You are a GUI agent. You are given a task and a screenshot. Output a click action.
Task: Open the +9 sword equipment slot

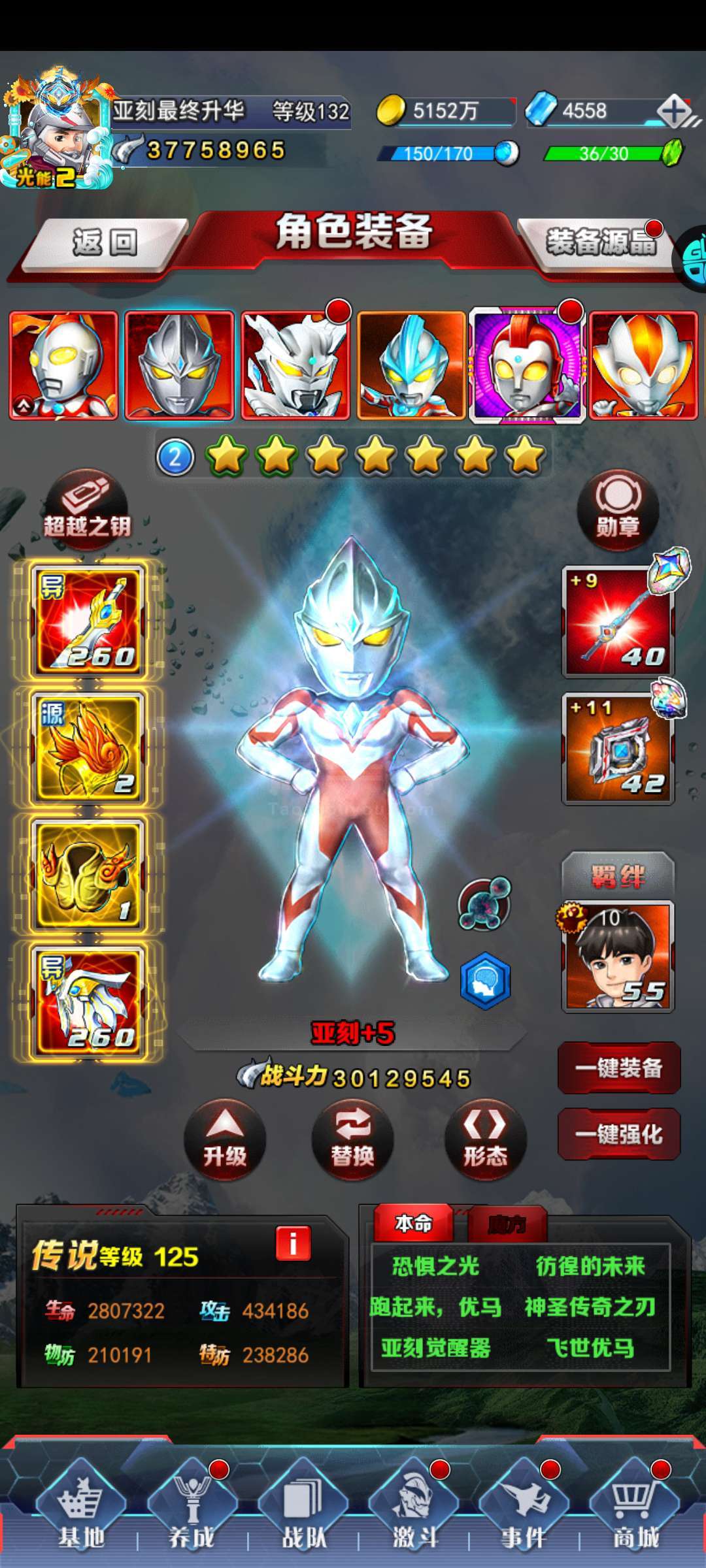click(x=618, y=621)
